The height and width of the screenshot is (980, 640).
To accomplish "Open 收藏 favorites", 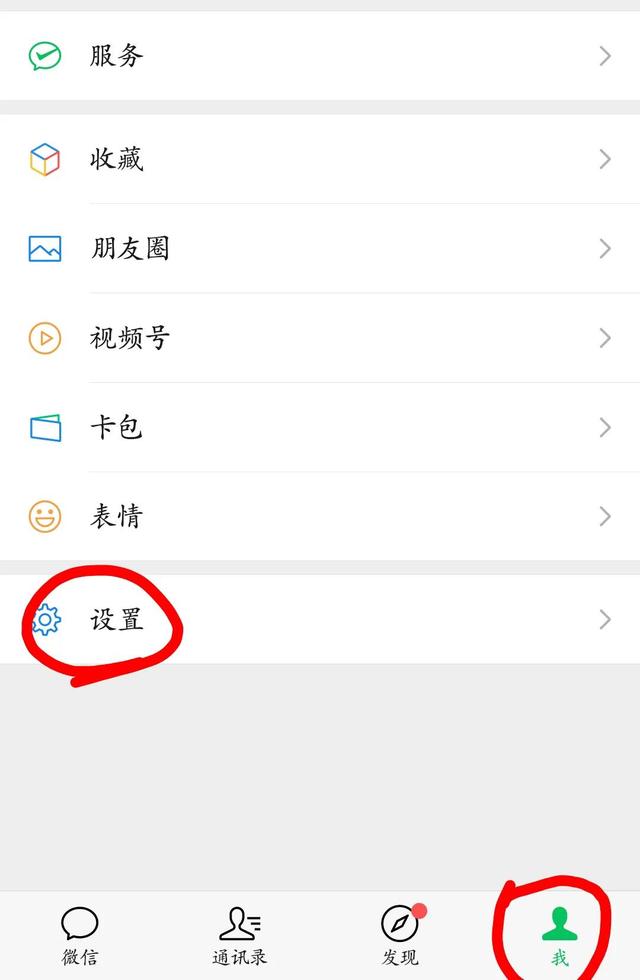I will click(320, 159).
